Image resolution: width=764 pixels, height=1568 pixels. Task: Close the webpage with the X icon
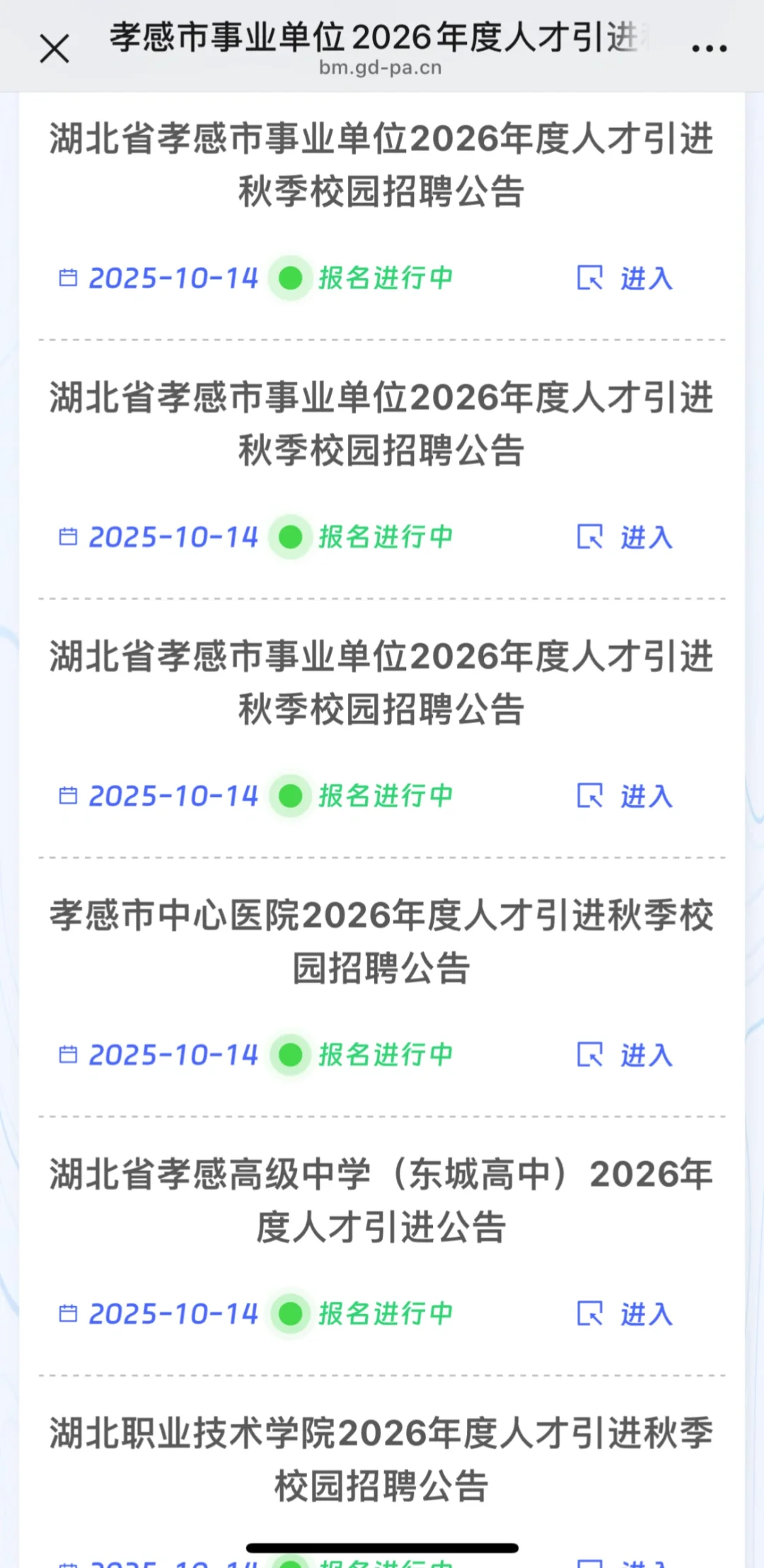[54, 49]
